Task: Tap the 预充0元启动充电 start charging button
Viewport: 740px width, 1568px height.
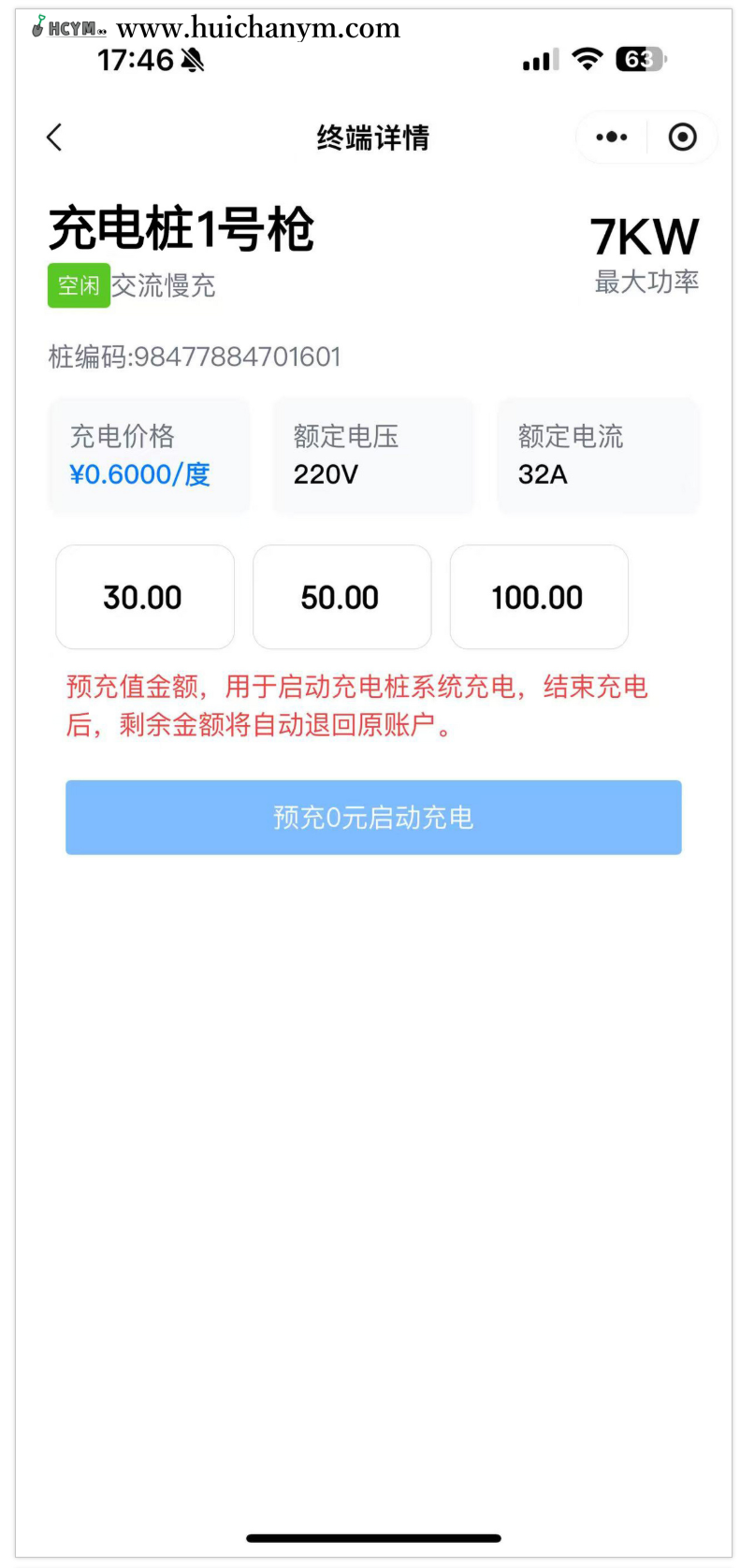Action: coord(373,817)
